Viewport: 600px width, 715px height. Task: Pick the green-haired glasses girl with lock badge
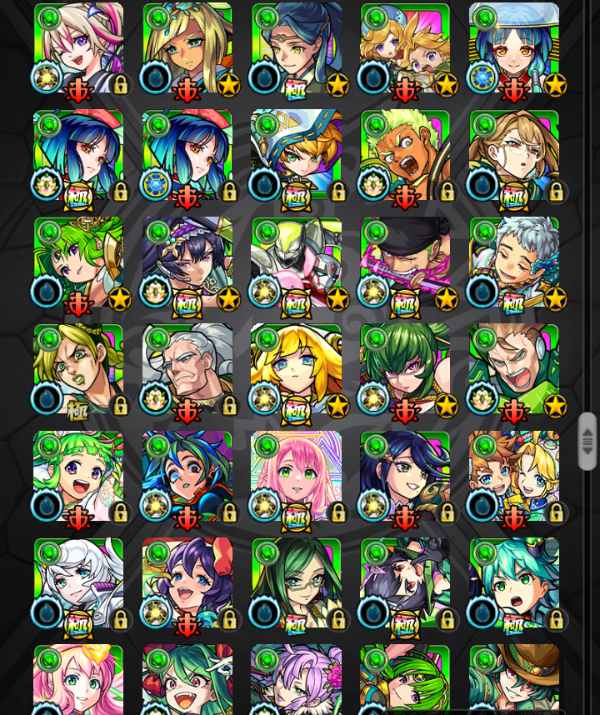(x=296, y=582)
